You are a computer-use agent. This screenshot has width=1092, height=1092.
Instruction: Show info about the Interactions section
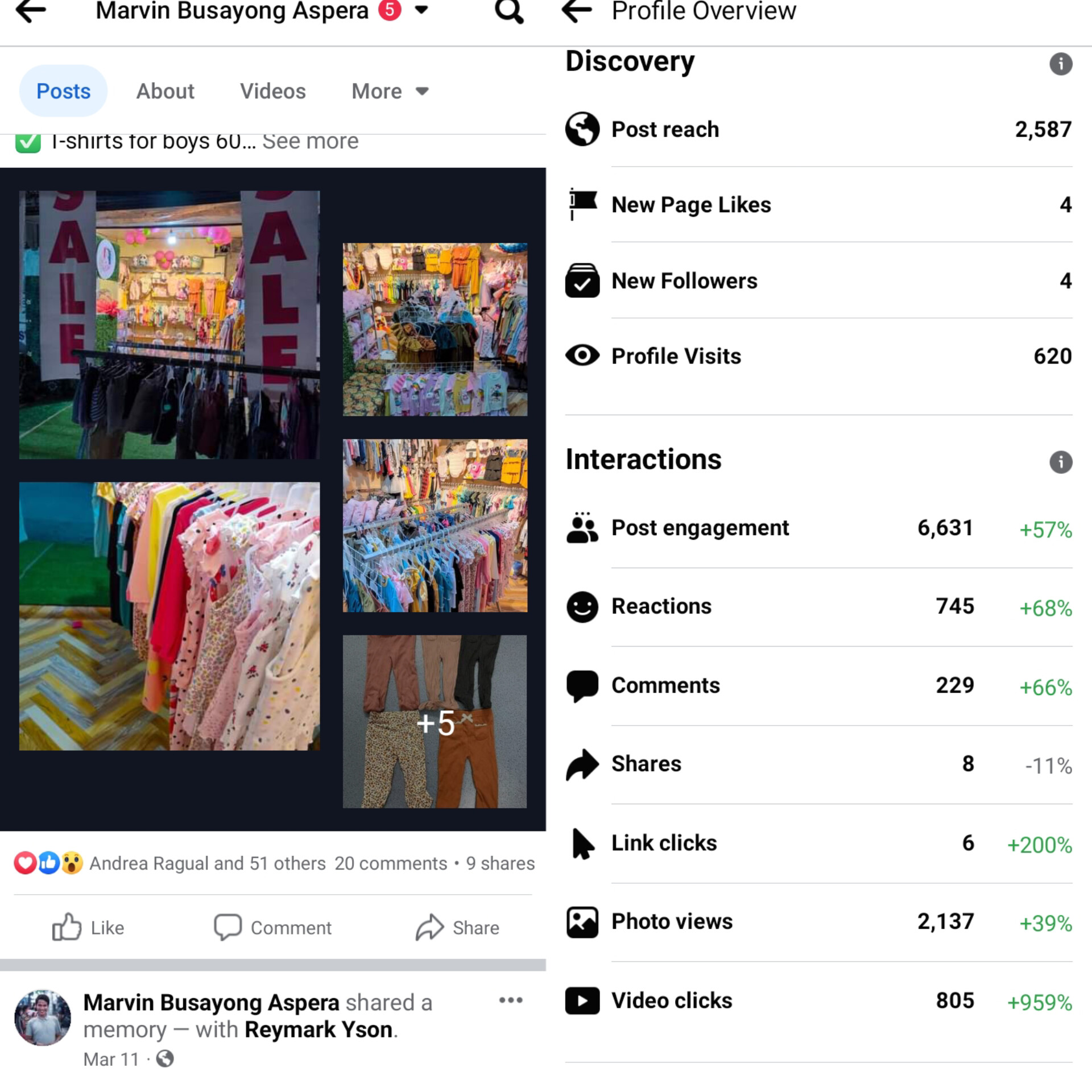(x=1060, y=462)
